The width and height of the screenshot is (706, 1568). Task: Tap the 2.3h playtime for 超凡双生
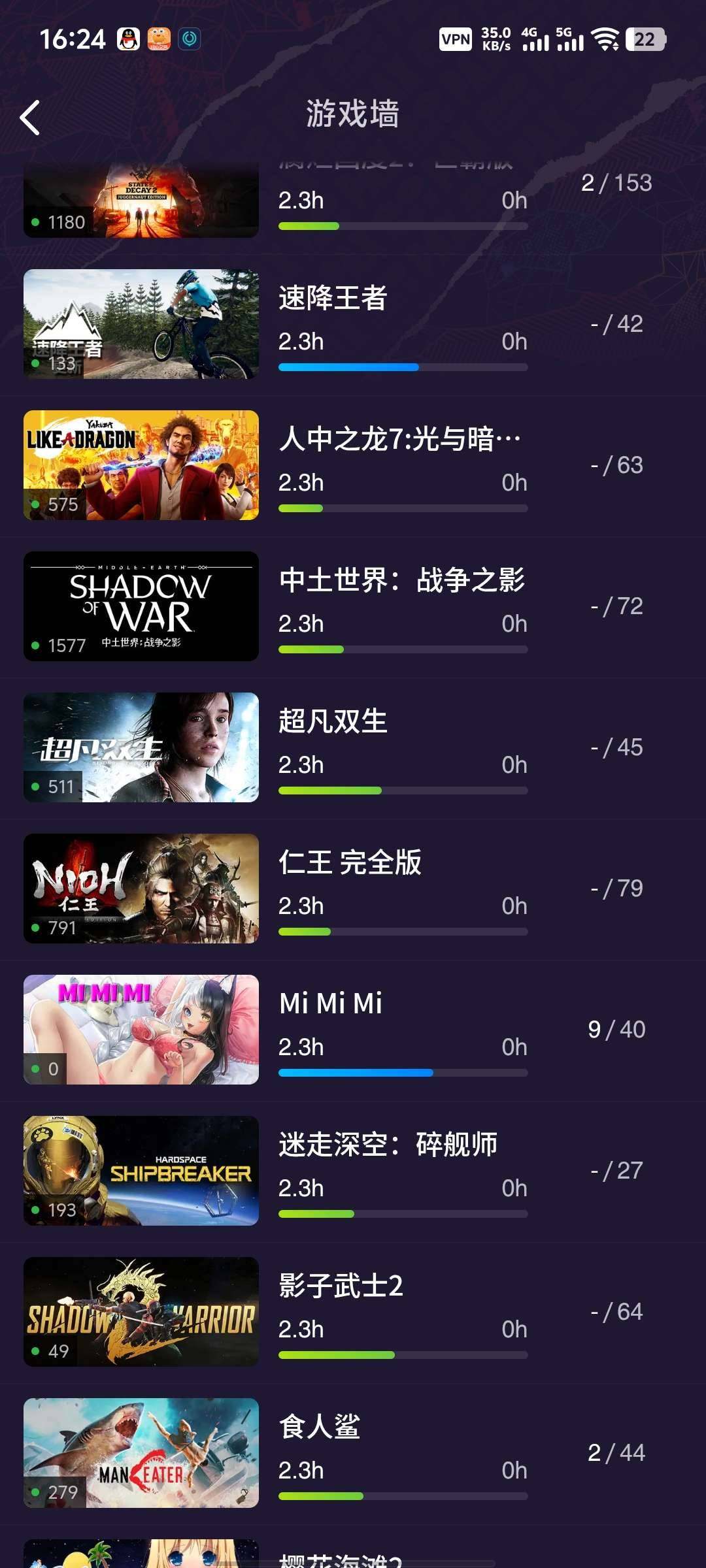301,766
